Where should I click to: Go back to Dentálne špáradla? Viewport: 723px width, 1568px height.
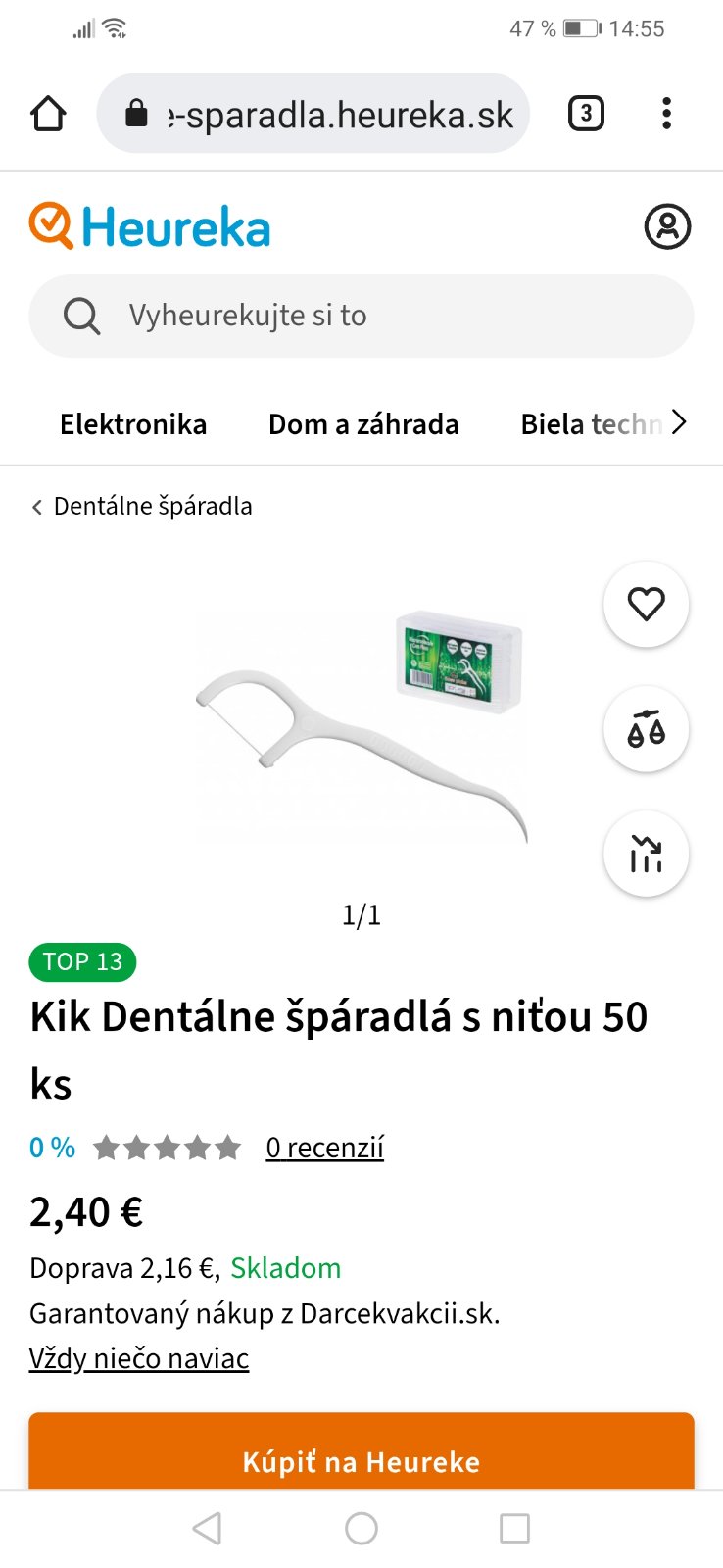pos(142,506)
